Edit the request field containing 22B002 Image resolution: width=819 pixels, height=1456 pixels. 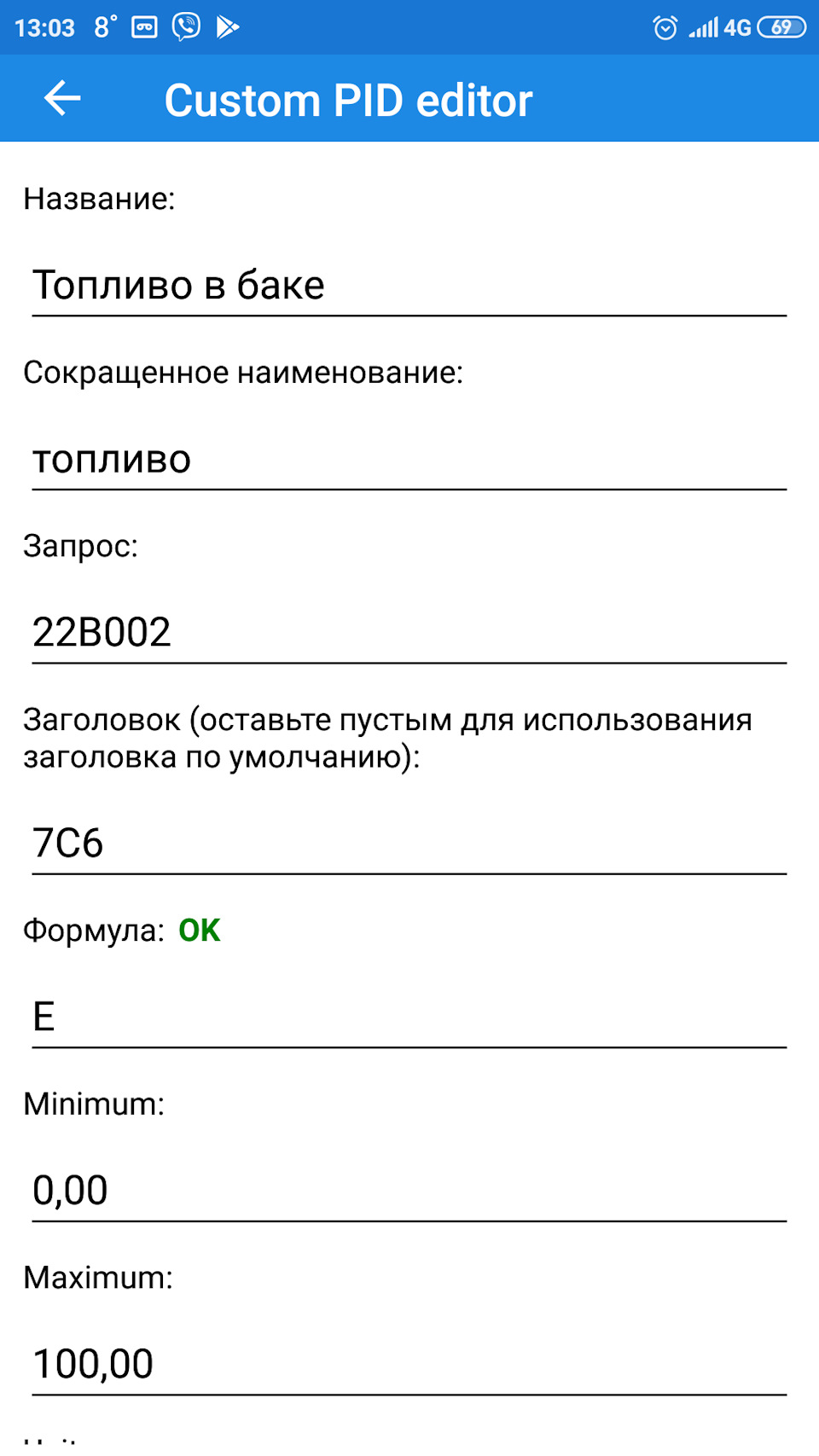pos(408,633)
